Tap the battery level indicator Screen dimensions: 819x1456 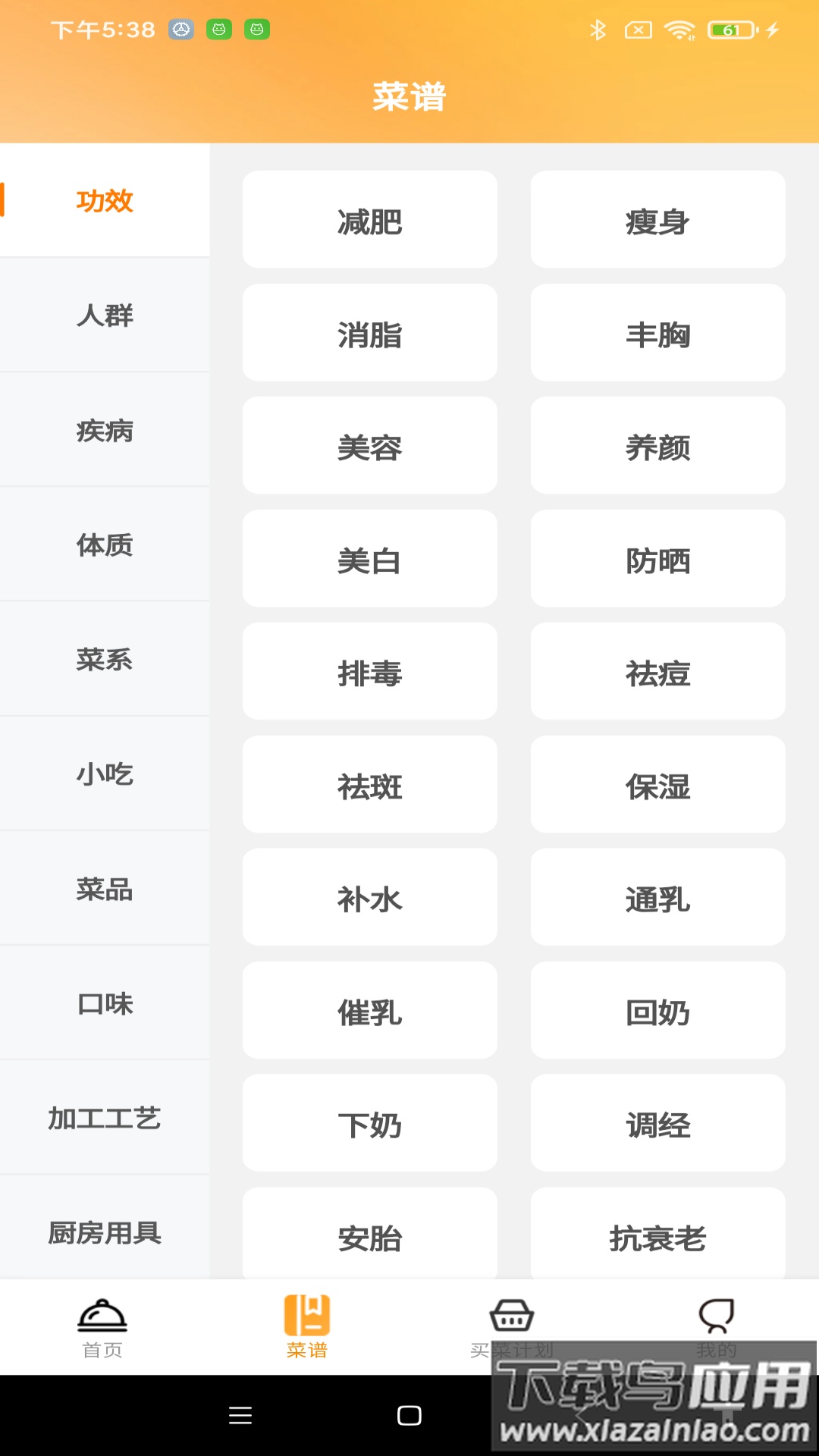pyautogui.click(x=726, y=29)
